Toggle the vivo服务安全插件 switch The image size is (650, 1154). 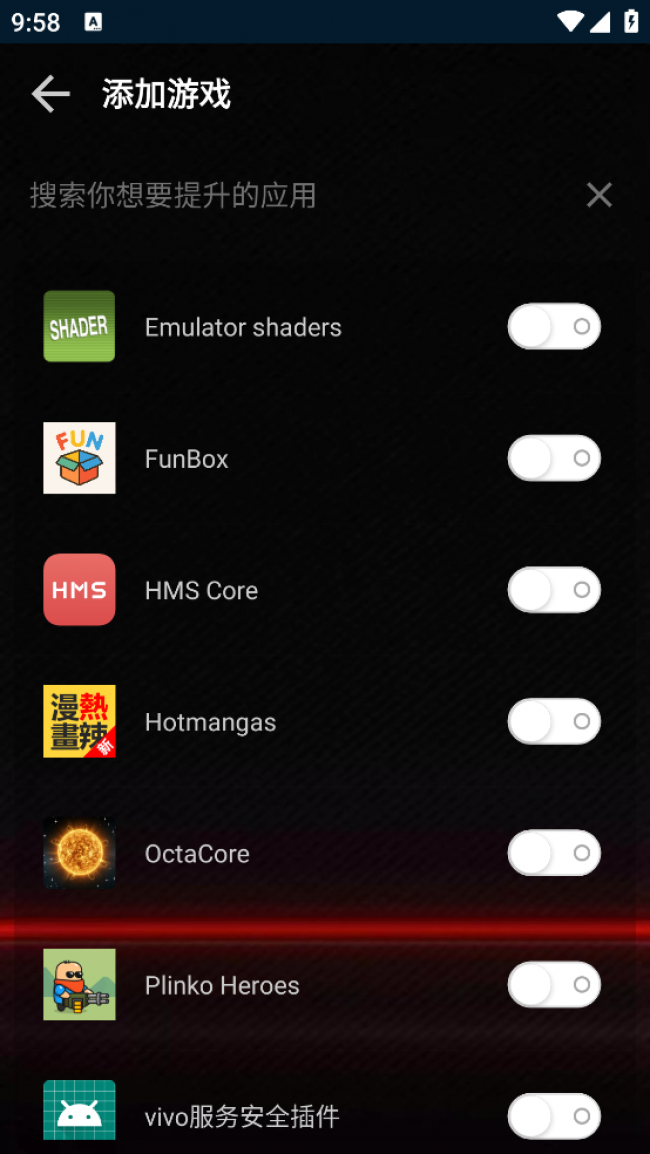click(554, 1116)
